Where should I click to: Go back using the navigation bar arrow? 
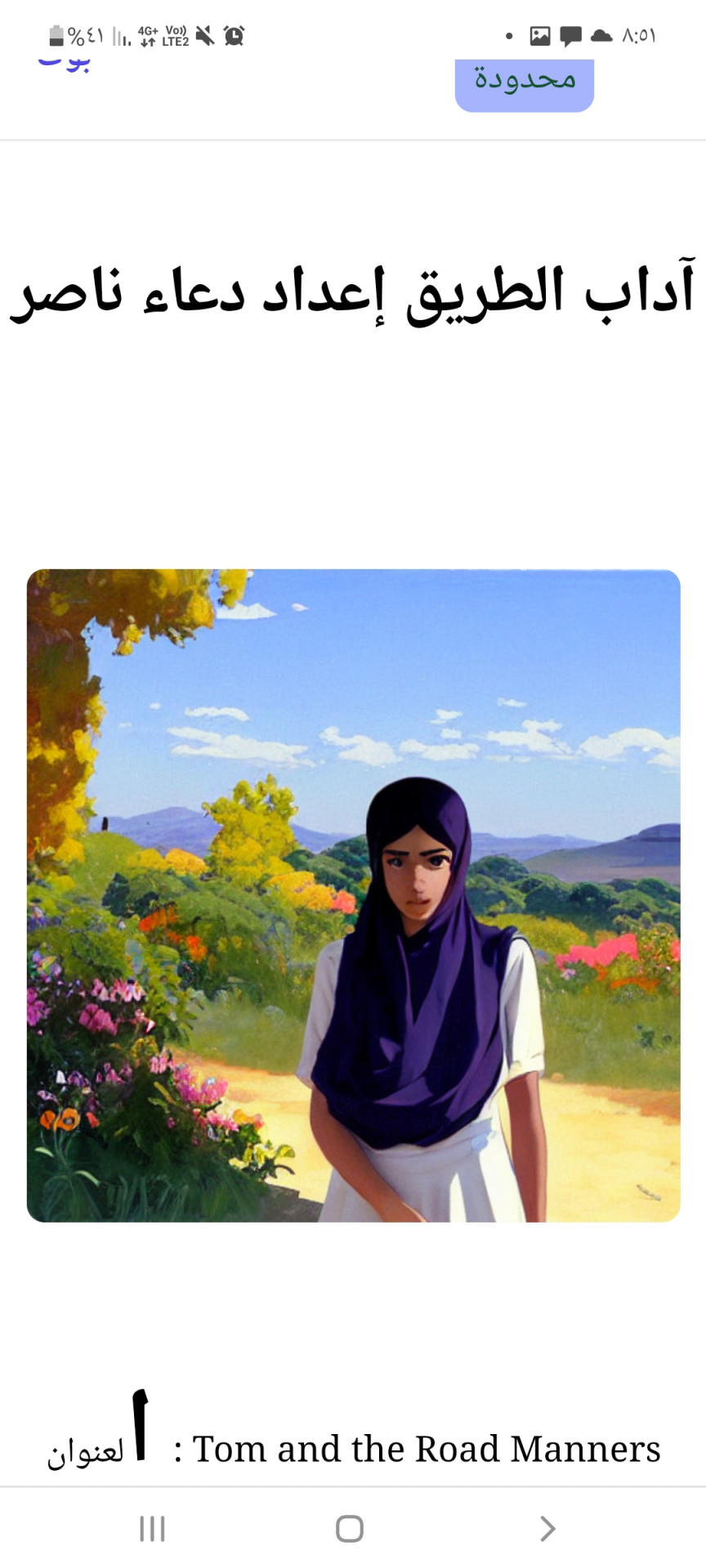[x=547, y=1528]
